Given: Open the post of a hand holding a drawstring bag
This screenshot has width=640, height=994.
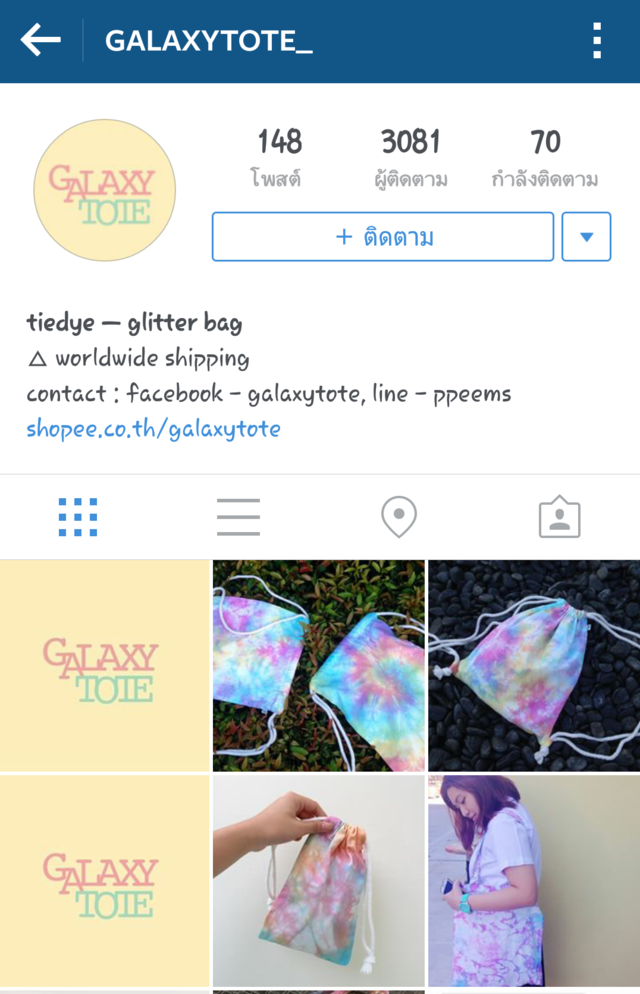Looking at the screenshot, I should click(x=319, y=880).
